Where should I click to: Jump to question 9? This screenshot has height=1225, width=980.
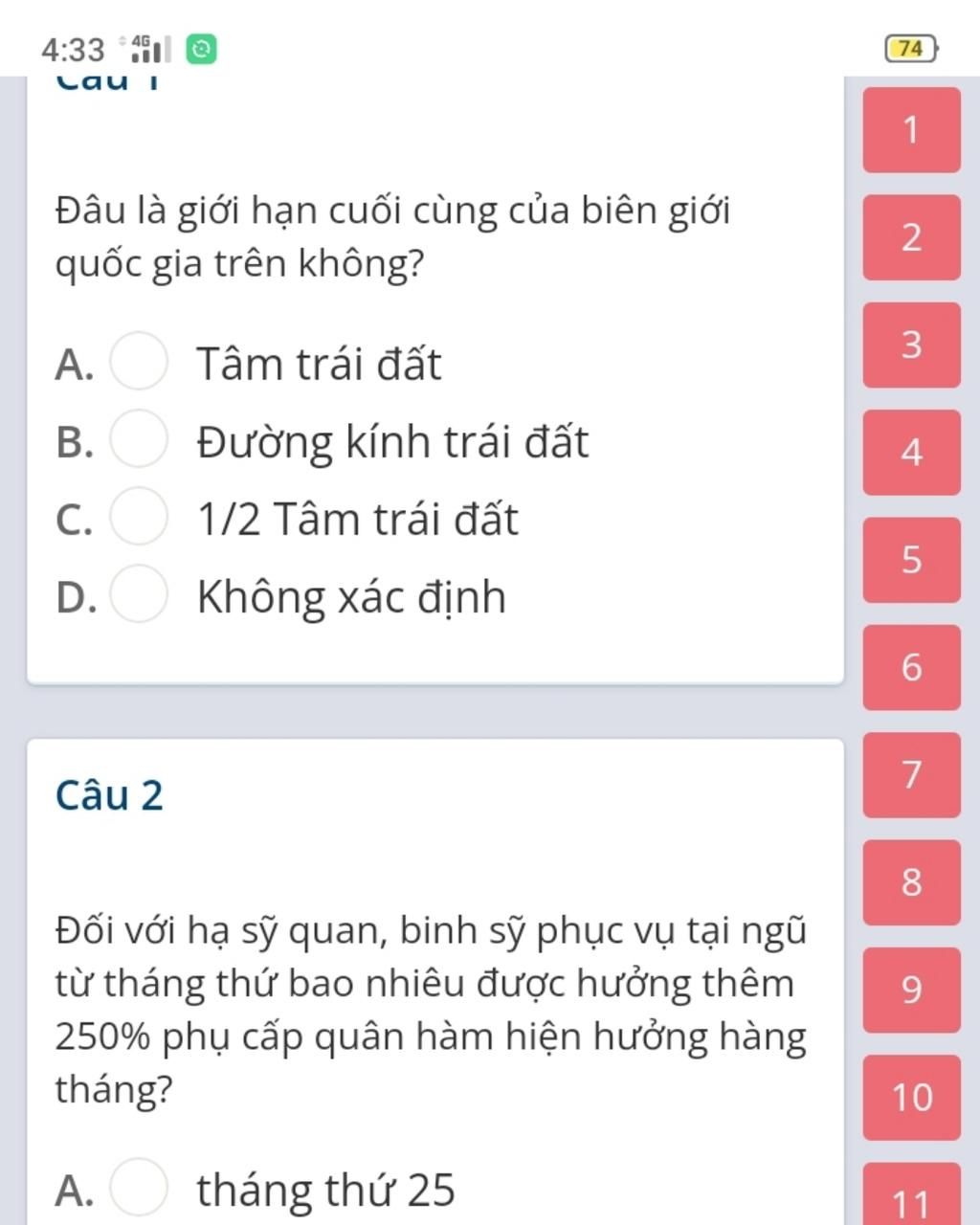coord(911,990)
